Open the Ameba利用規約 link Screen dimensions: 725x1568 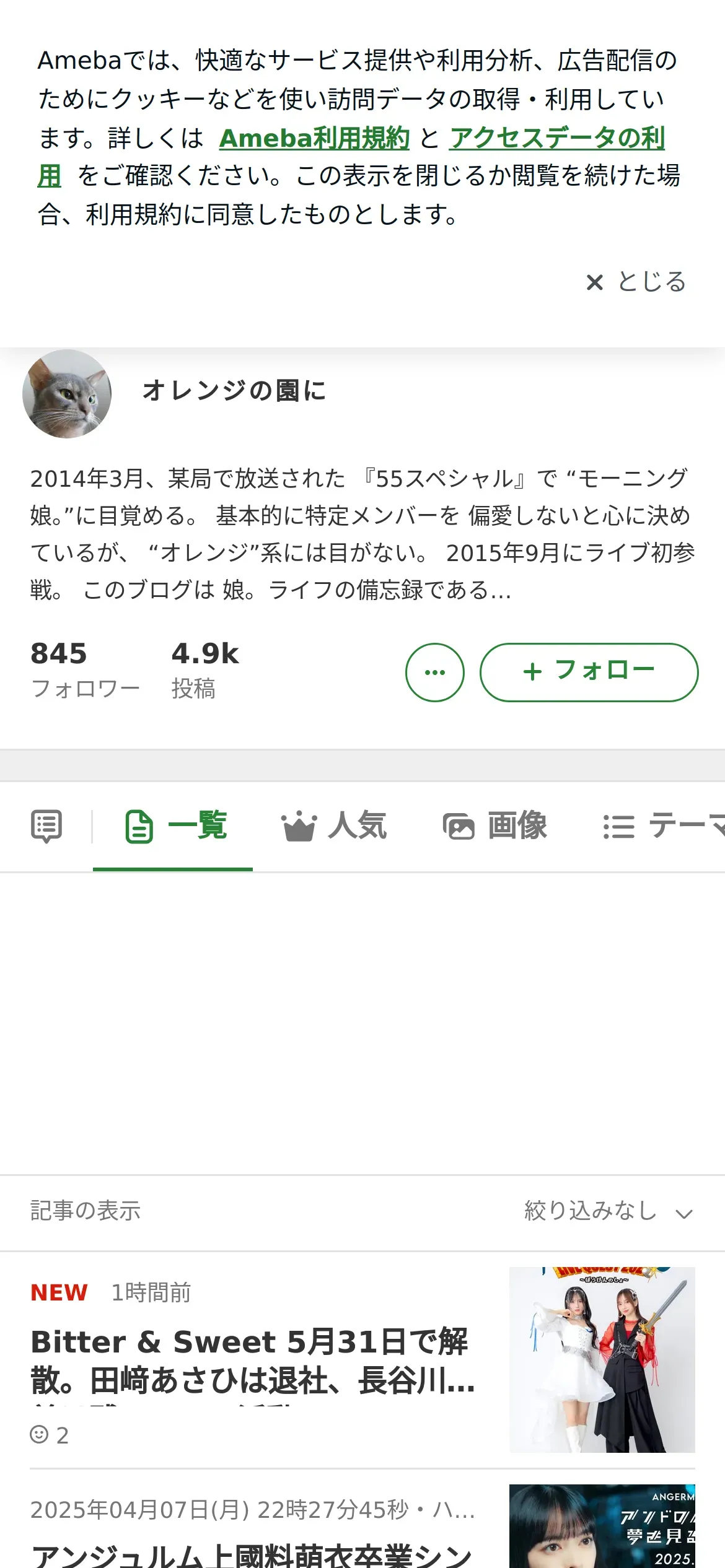[x=314, y=137]
